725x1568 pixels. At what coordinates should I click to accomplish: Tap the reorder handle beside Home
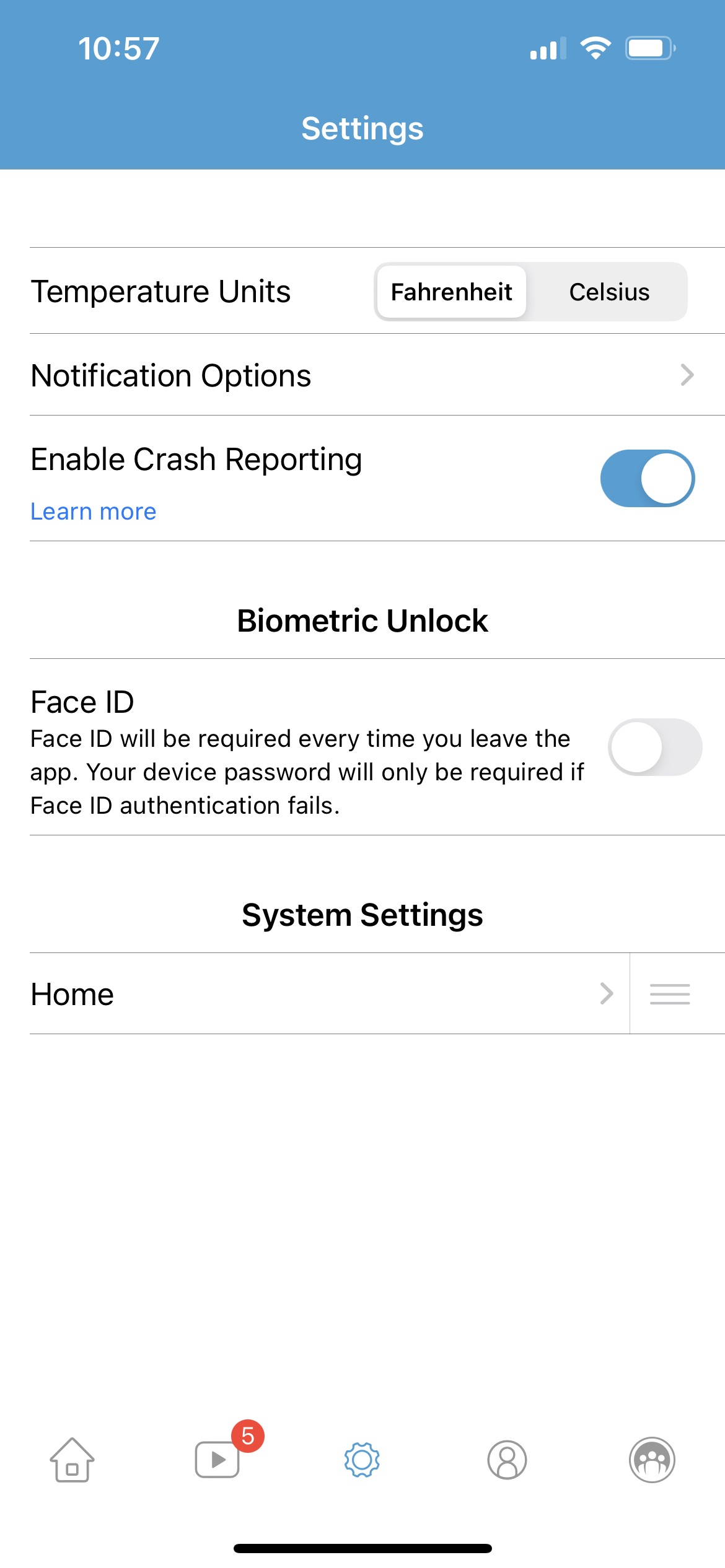click(x=670, y=993)
